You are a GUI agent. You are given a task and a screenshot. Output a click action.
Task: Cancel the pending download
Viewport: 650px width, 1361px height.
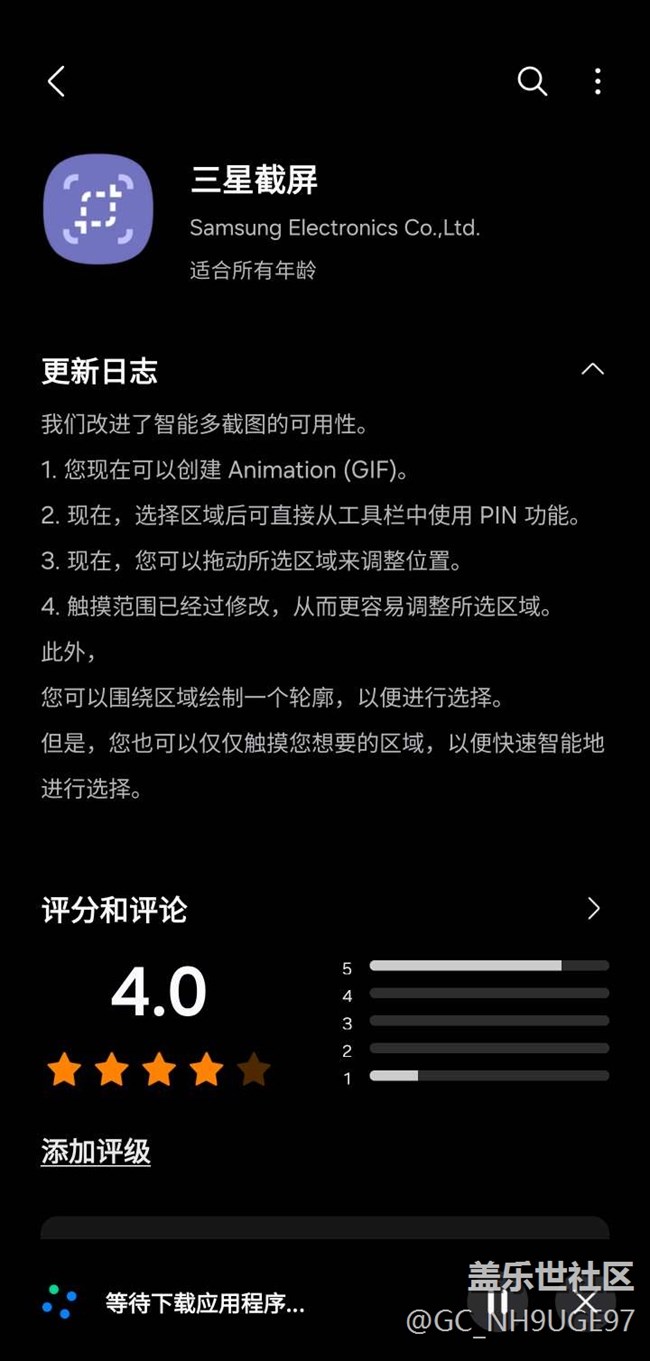(x=585, y=1302)
